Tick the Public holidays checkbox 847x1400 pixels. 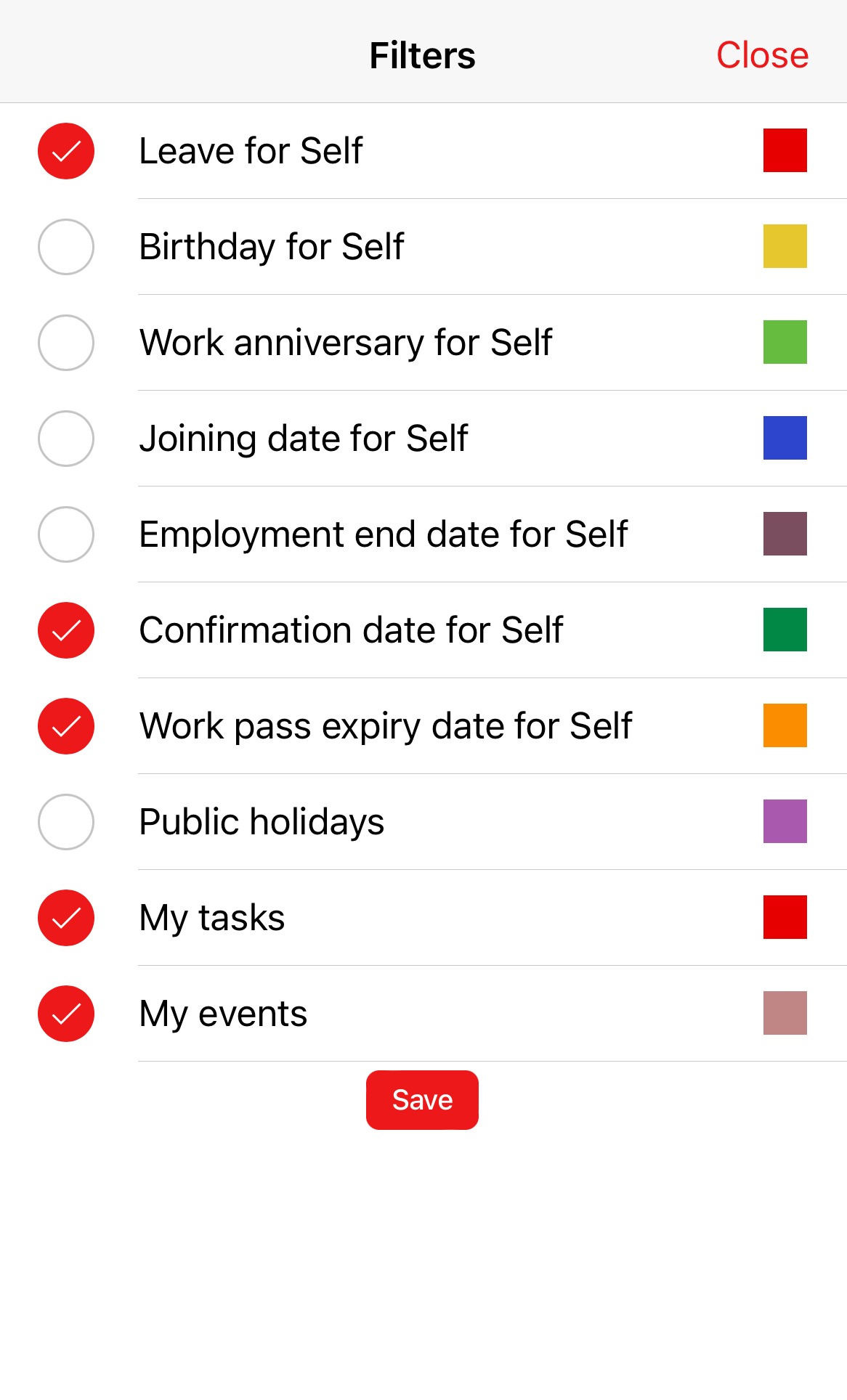(66, 822)
